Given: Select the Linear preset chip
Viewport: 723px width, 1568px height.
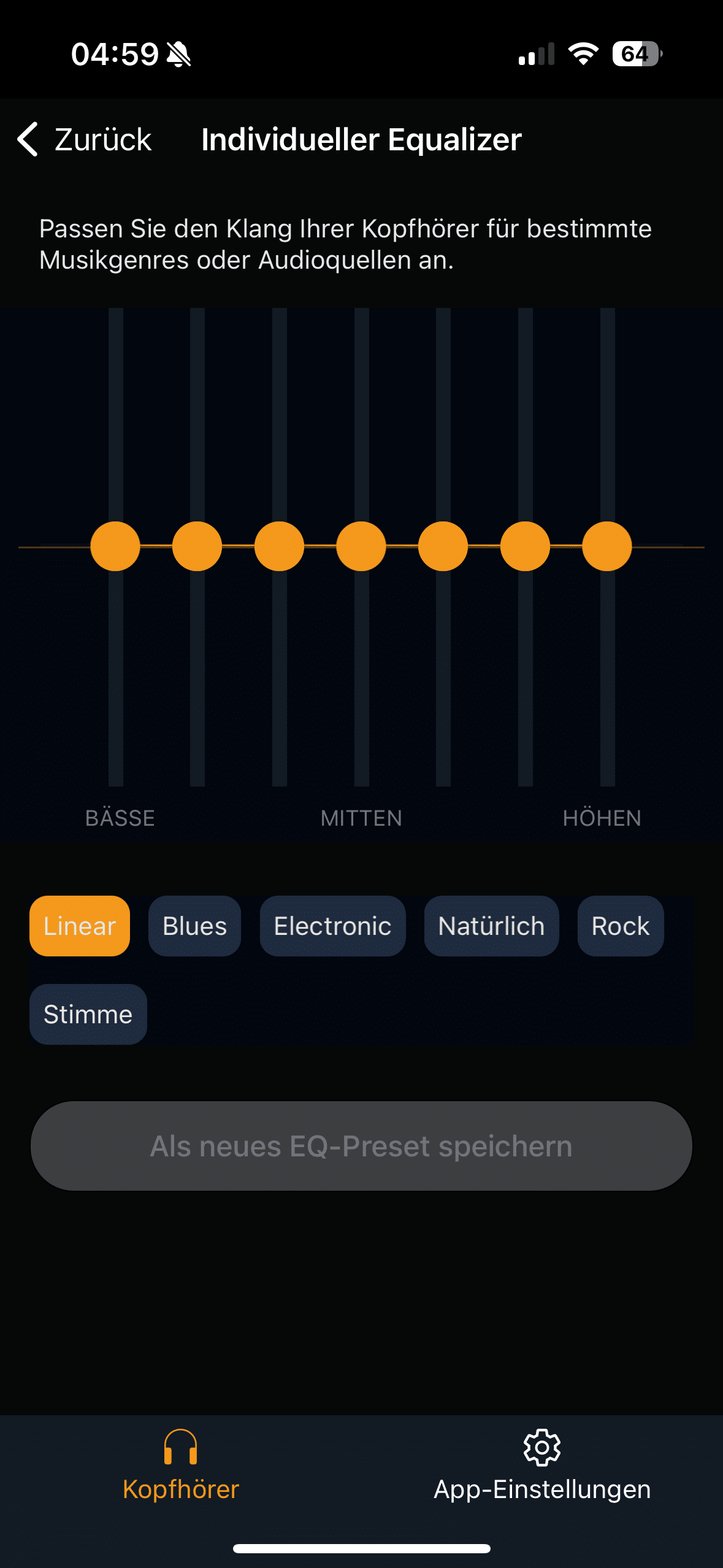Looking at the screenshot, I should 80,926.
